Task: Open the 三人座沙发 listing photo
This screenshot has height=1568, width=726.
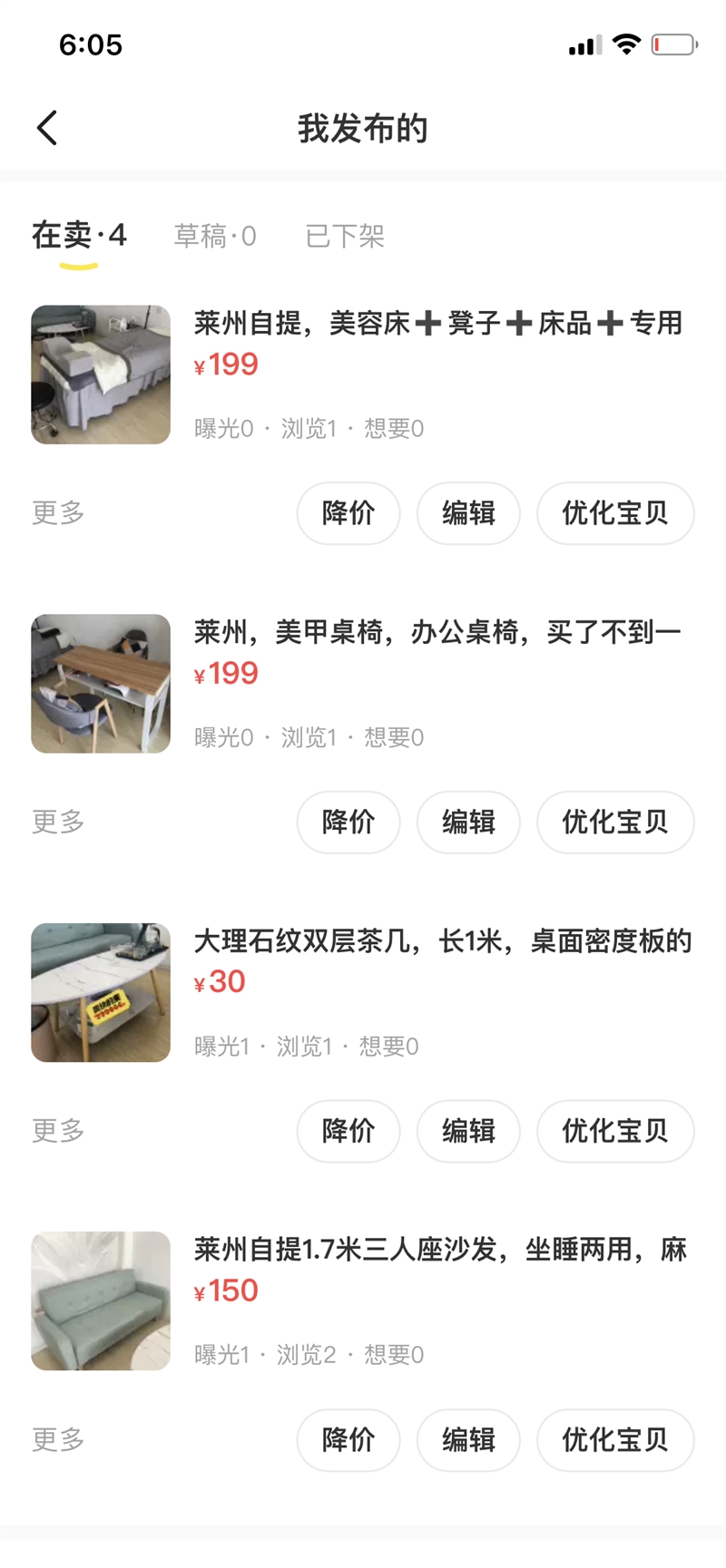Action: (101, 1300)
